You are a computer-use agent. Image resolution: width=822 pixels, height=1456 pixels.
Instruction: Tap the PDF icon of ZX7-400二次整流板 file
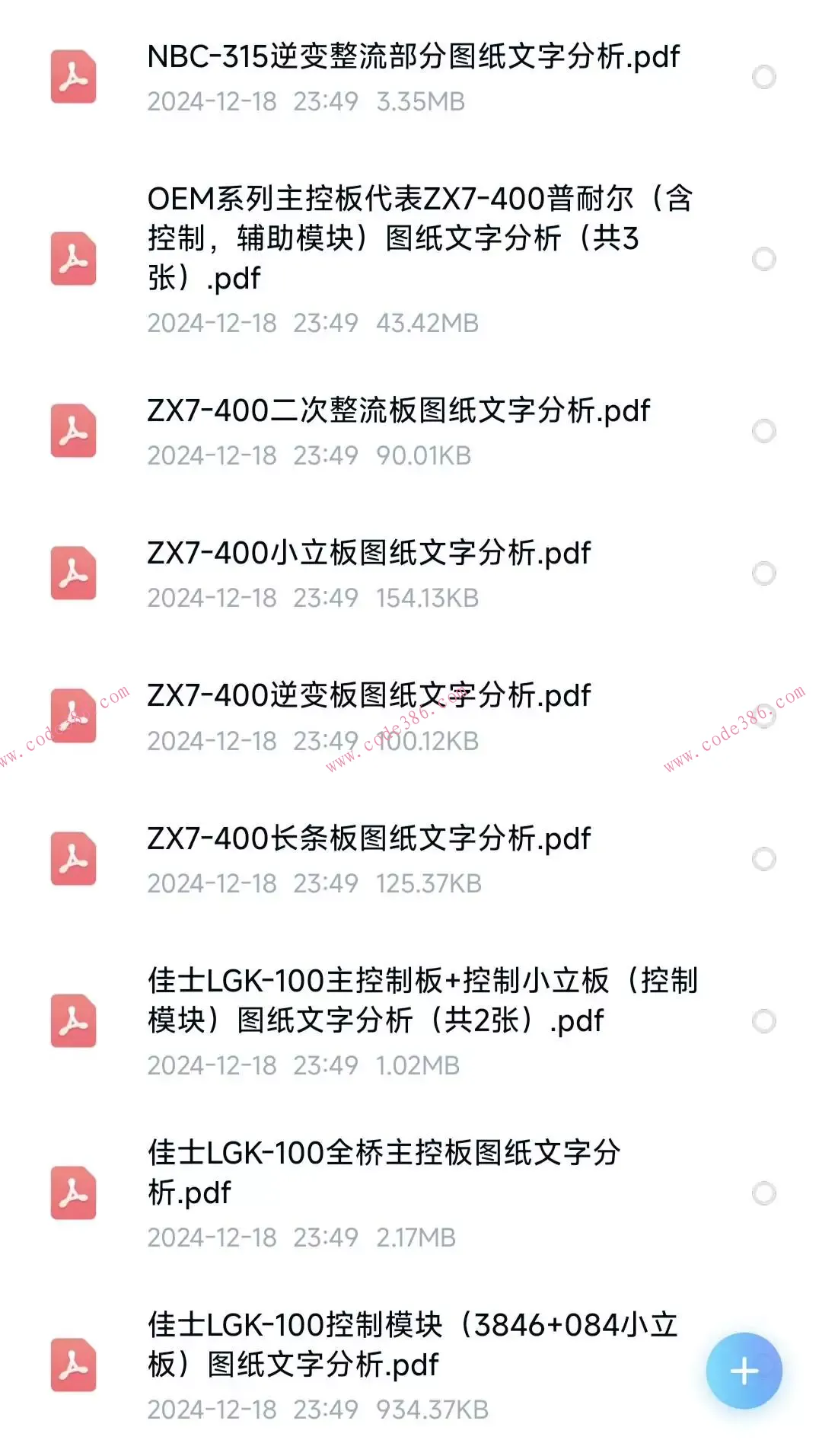(74, 430)
